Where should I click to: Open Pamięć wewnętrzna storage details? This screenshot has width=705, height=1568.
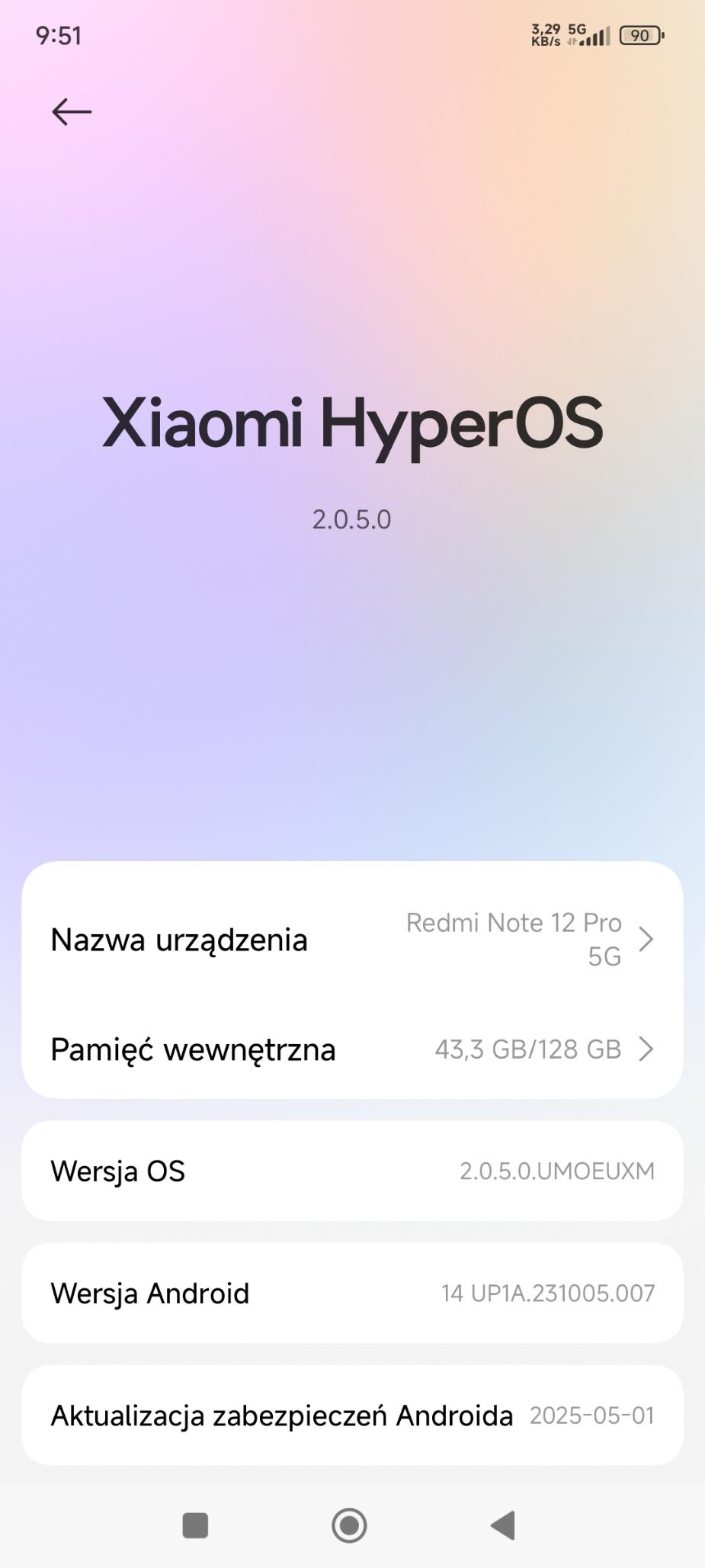(352, 1049)
